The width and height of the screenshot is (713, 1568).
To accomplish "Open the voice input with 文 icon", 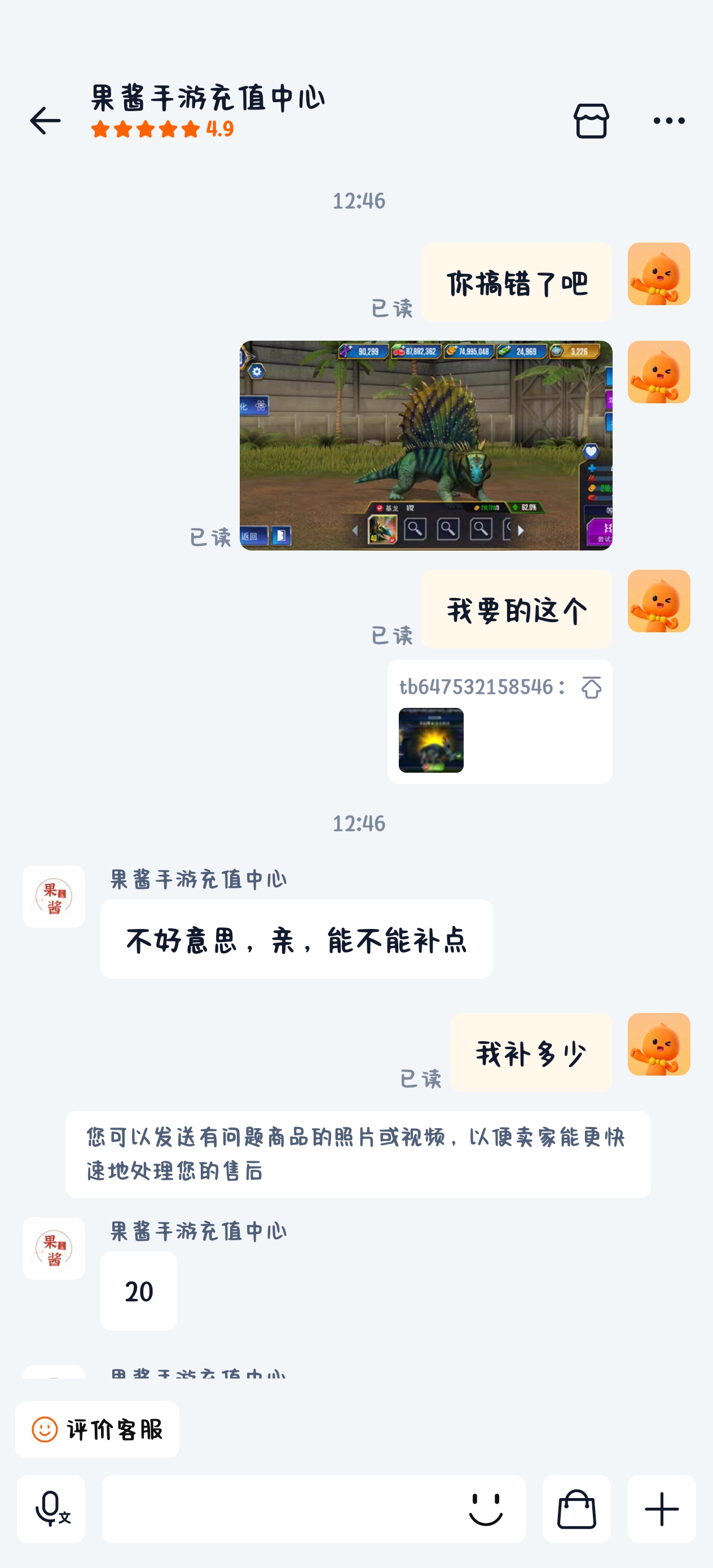I will tap(51, 1509).
